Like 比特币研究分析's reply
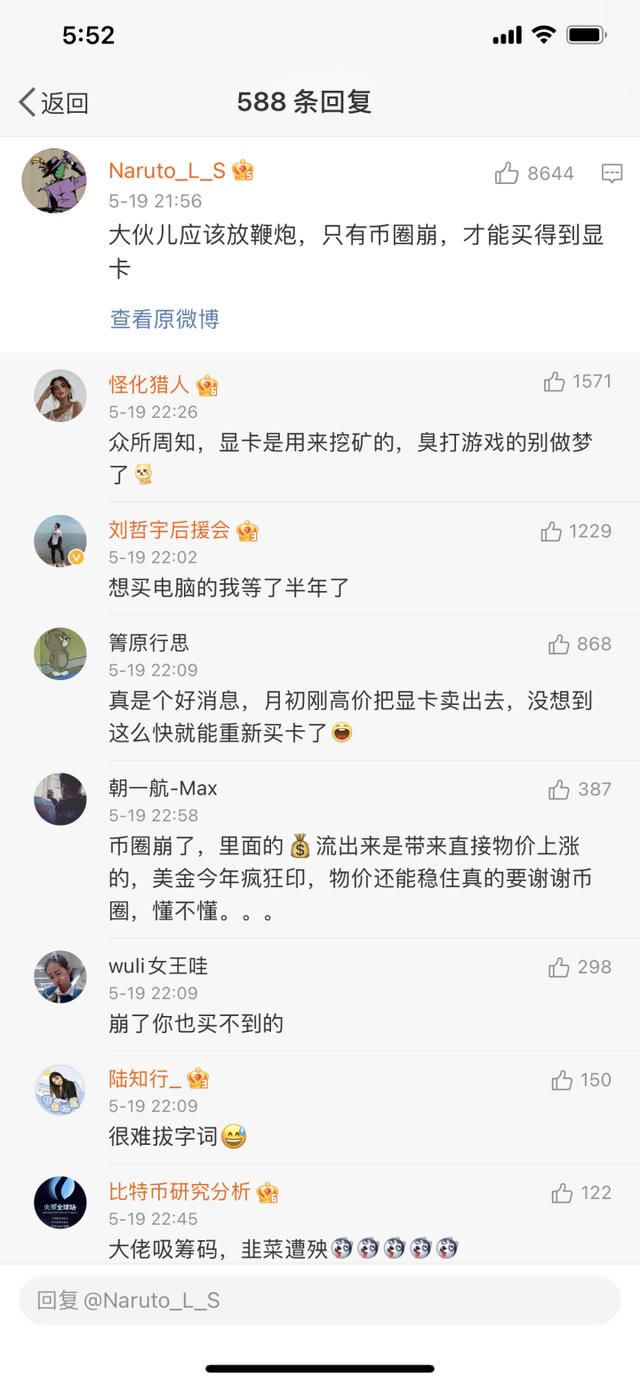 562,1193
